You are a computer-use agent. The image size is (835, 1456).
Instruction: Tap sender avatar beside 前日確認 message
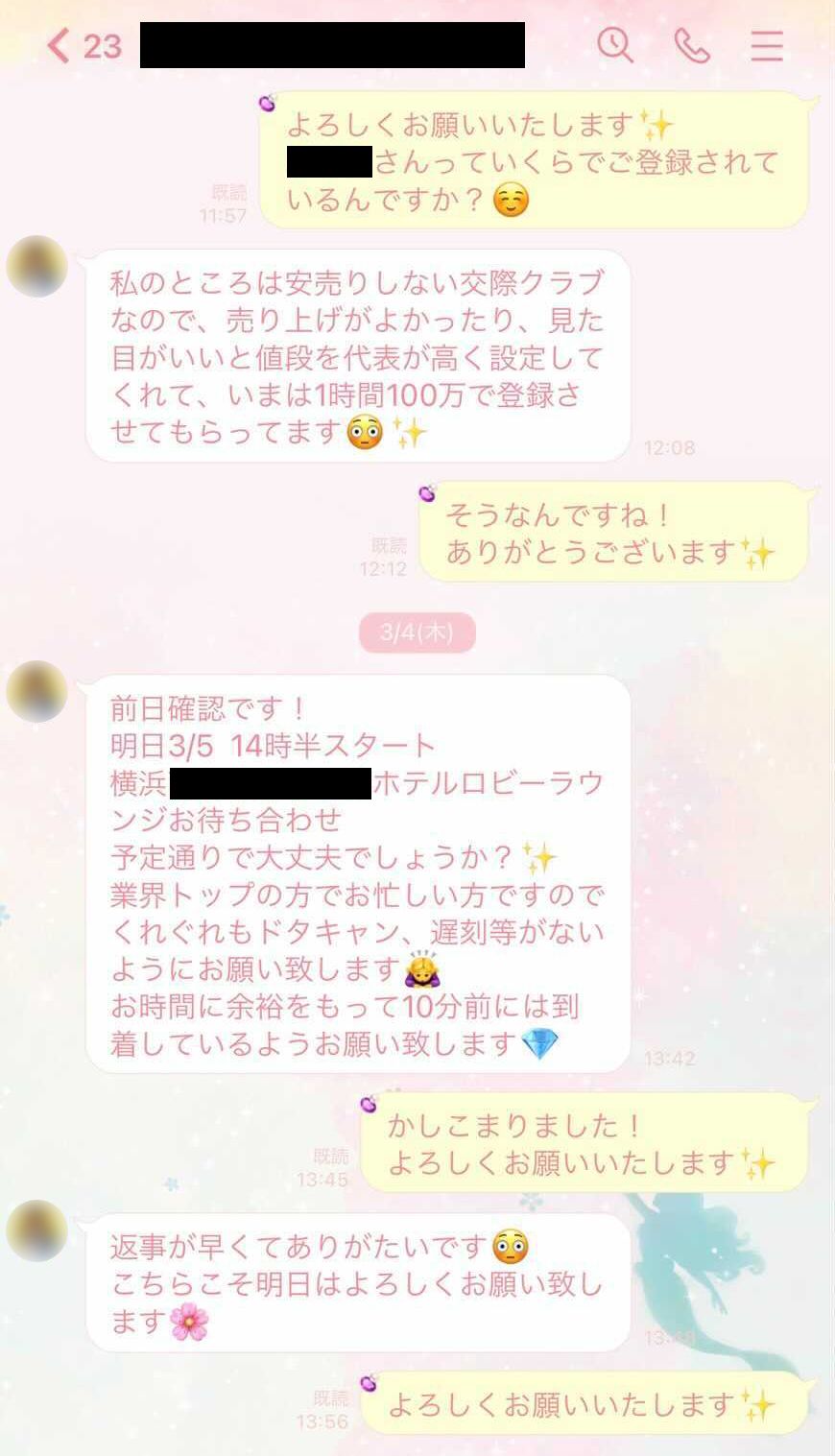36,691
